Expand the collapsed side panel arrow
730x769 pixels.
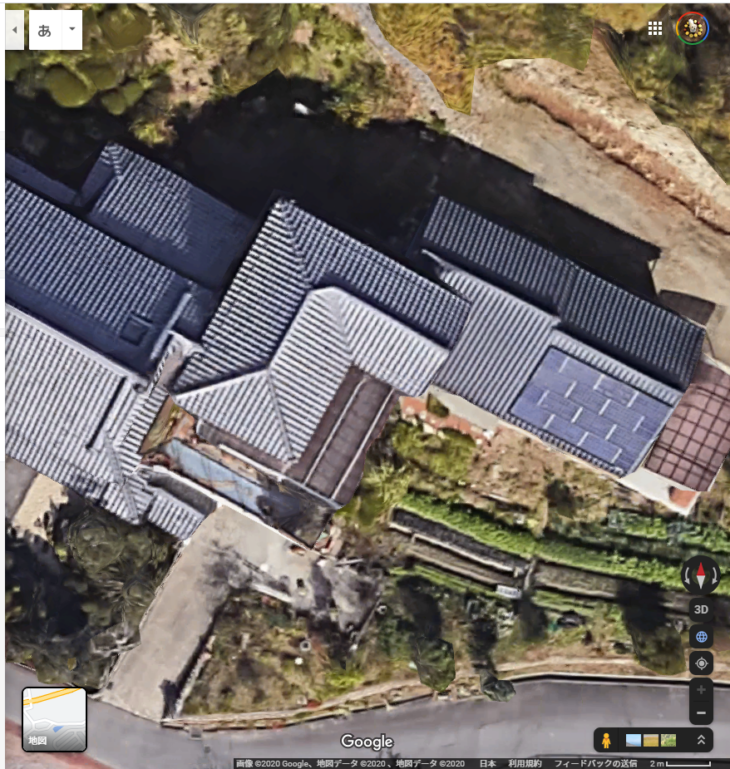tap(14, 30)
